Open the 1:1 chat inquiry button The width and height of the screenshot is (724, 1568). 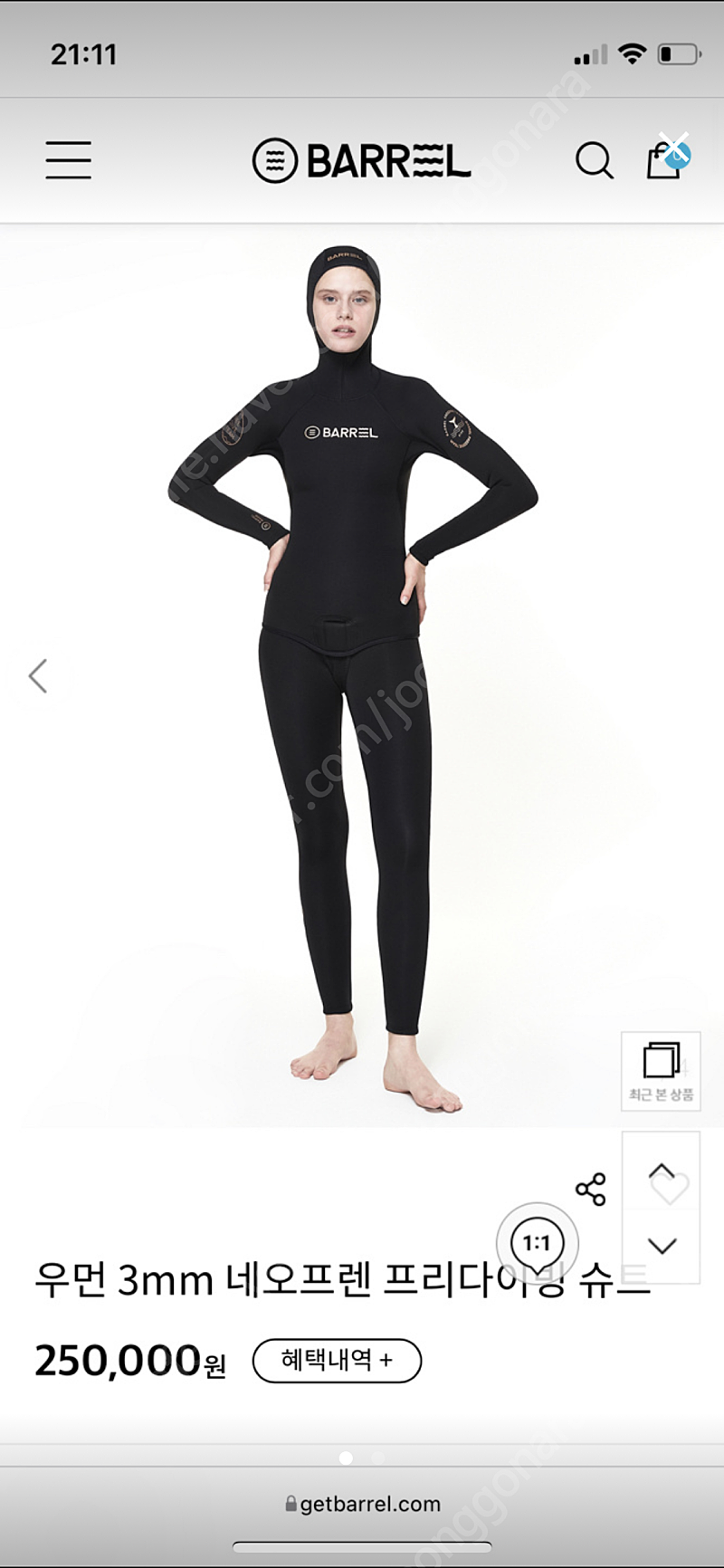point(537,1243)
